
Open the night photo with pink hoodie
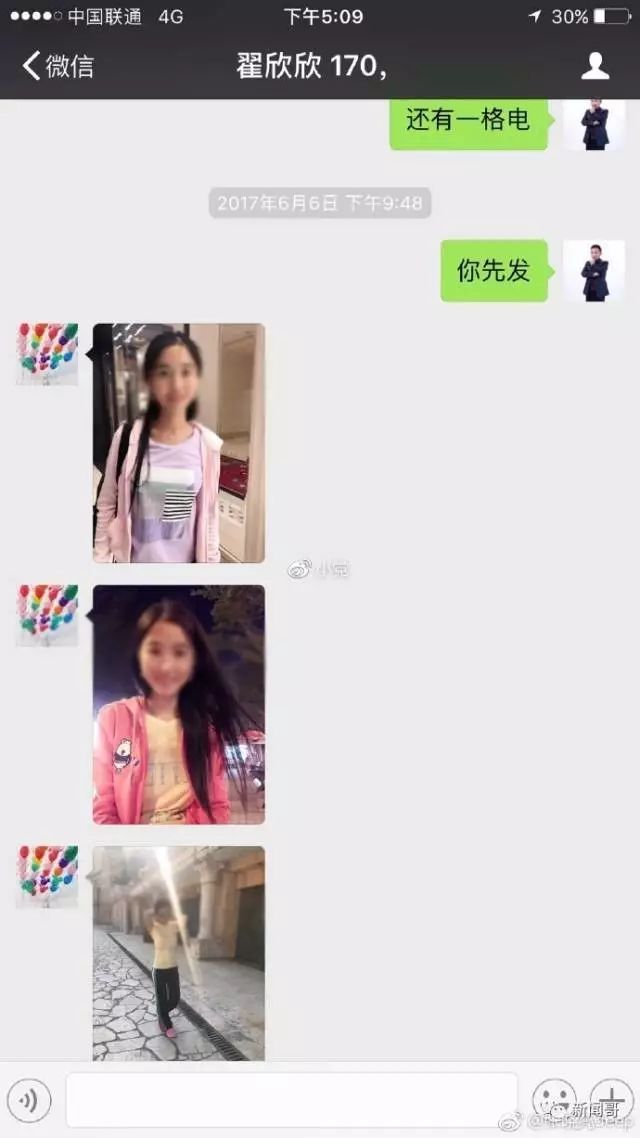(179, 704)
